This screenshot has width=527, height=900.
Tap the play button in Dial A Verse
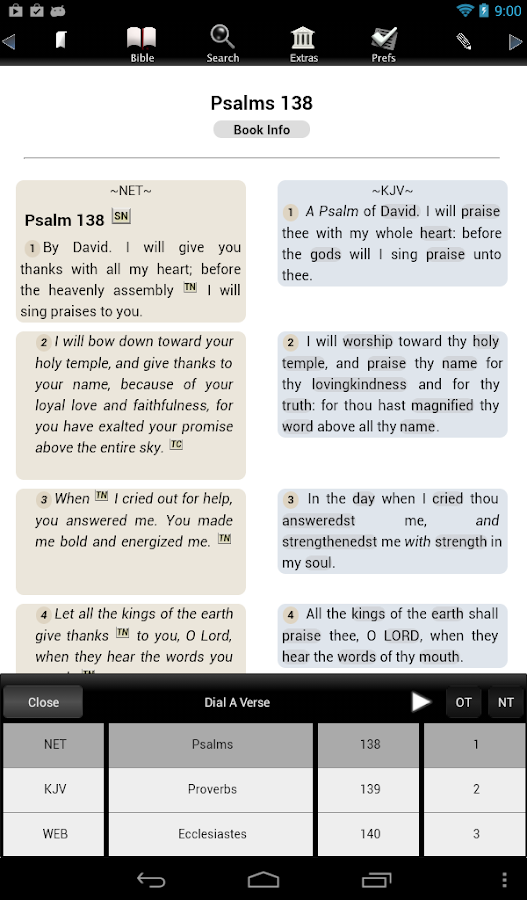point(421,701)
